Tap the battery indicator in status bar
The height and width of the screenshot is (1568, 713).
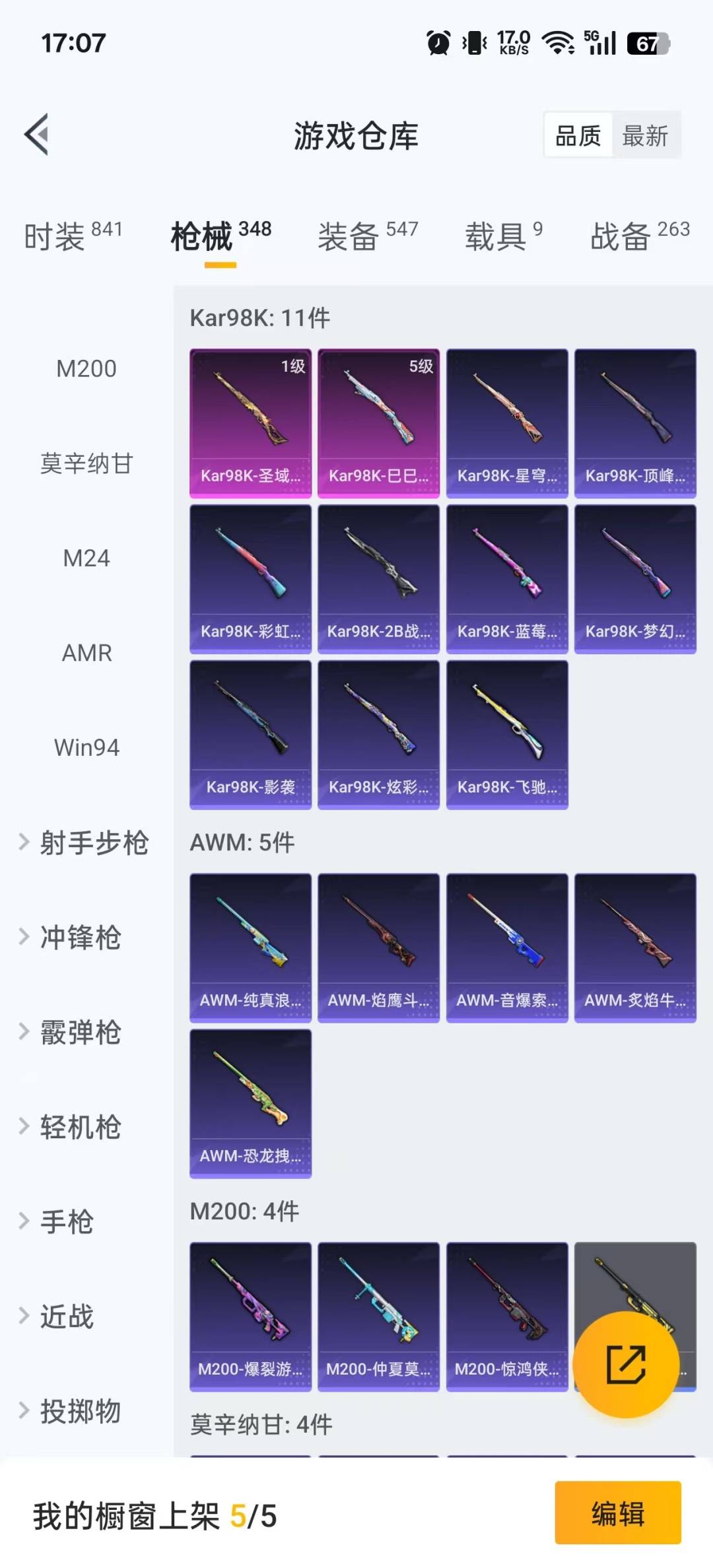click(648, 44)
